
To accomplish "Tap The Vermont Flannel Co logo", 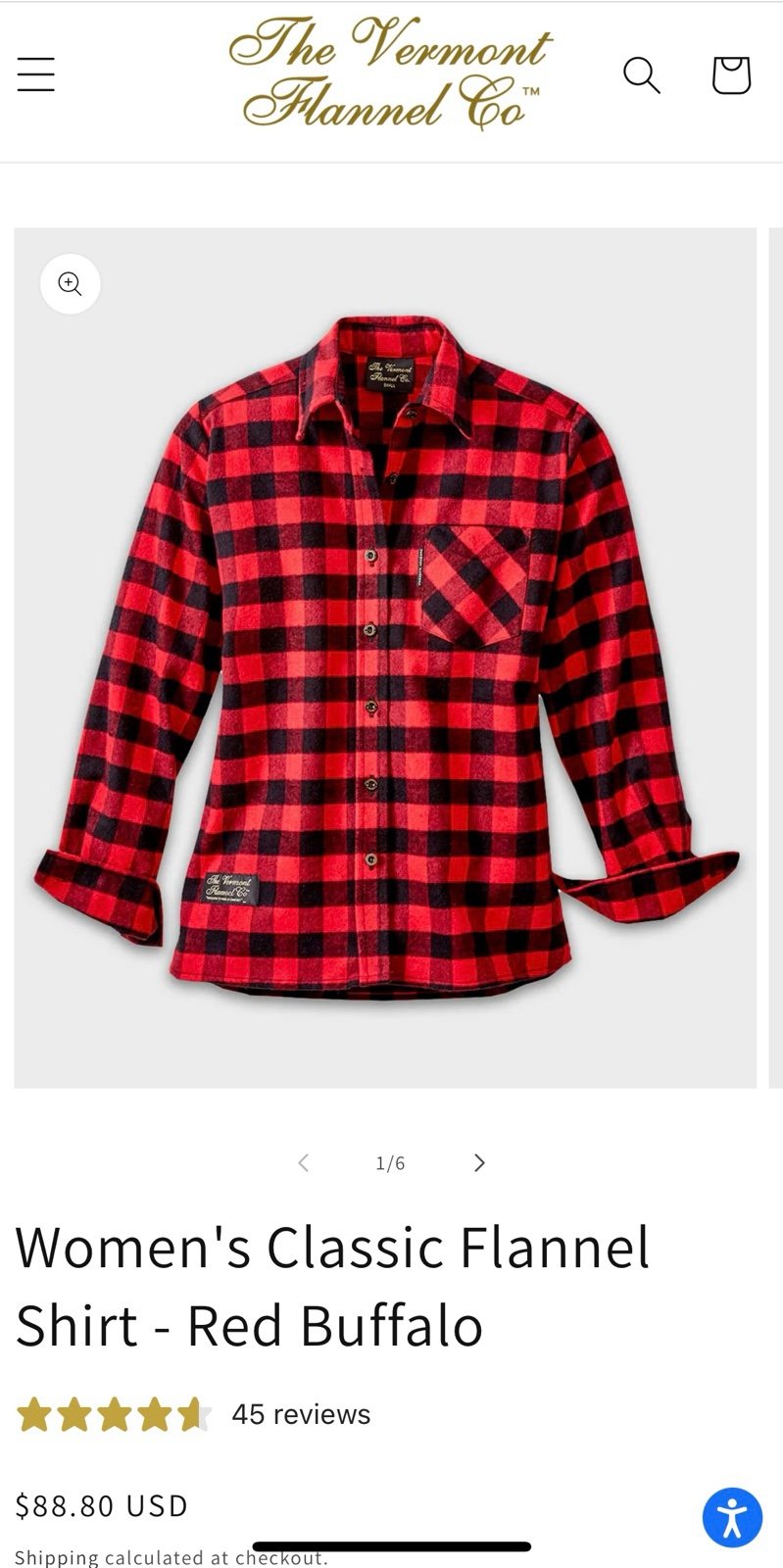I will pos(389,74).
